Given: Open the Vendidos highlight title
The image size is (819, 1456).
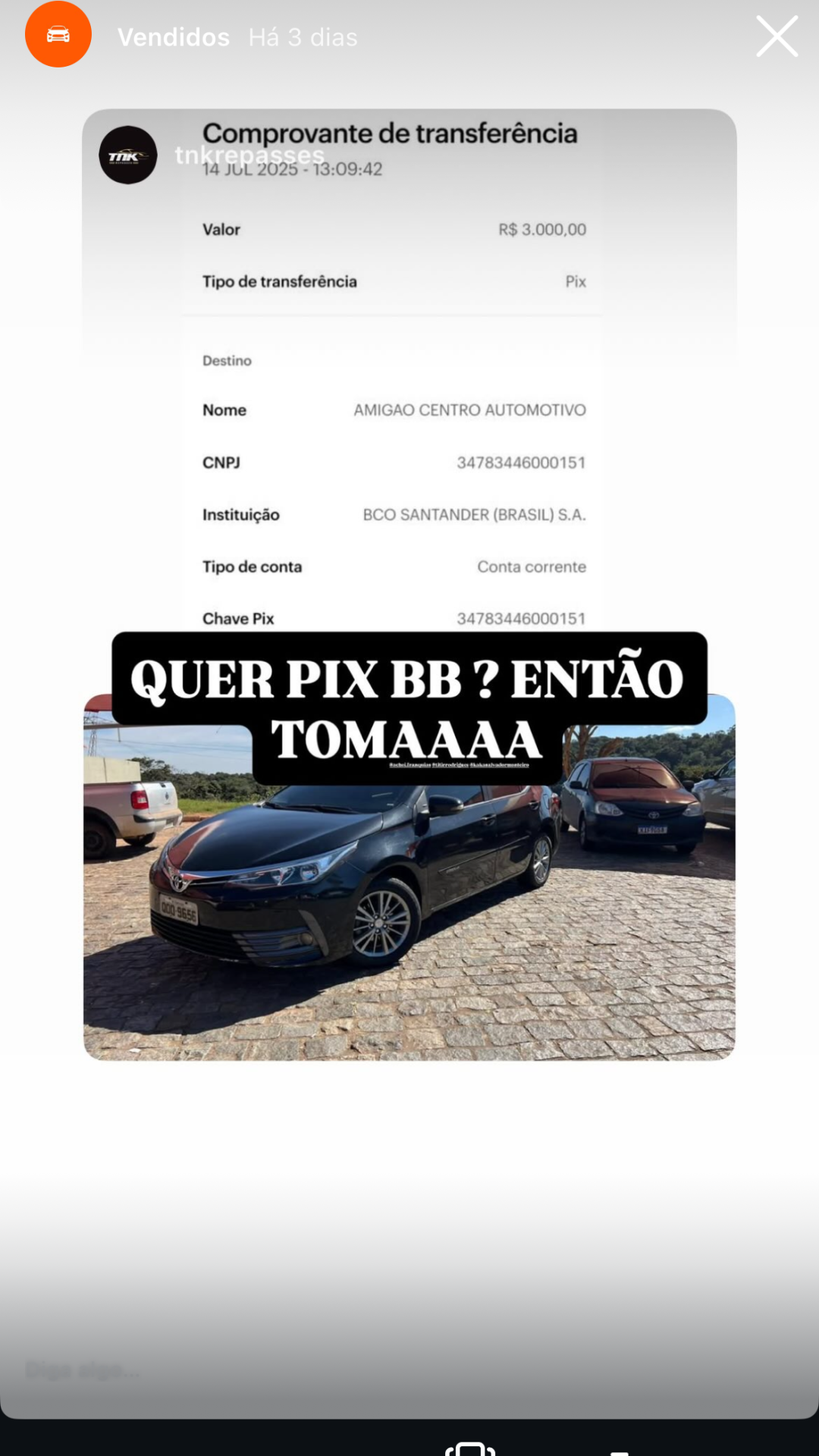Looking at the screenshot, I should click(x=174, y=37).
